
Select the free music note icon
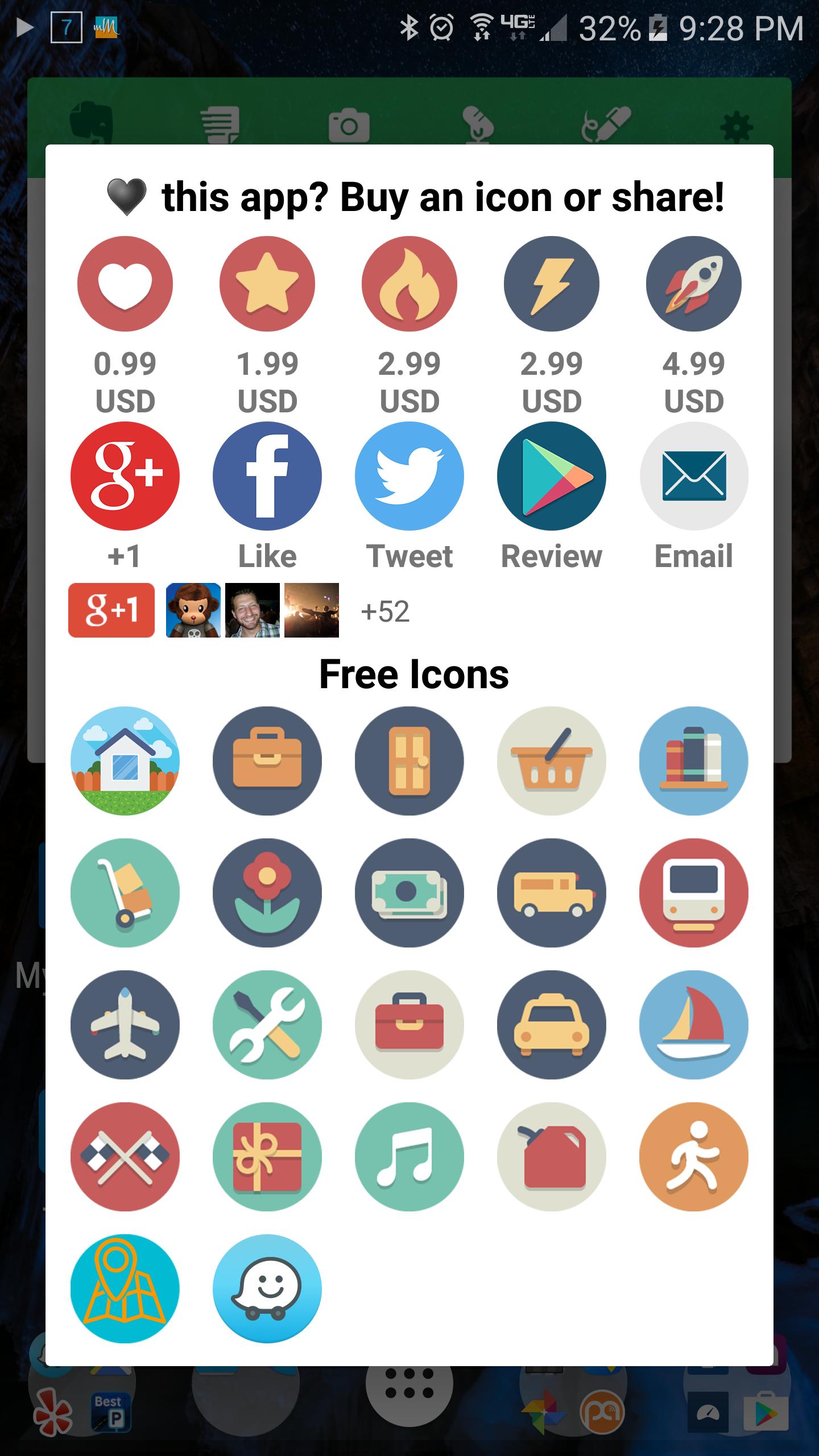[409, 1156]
